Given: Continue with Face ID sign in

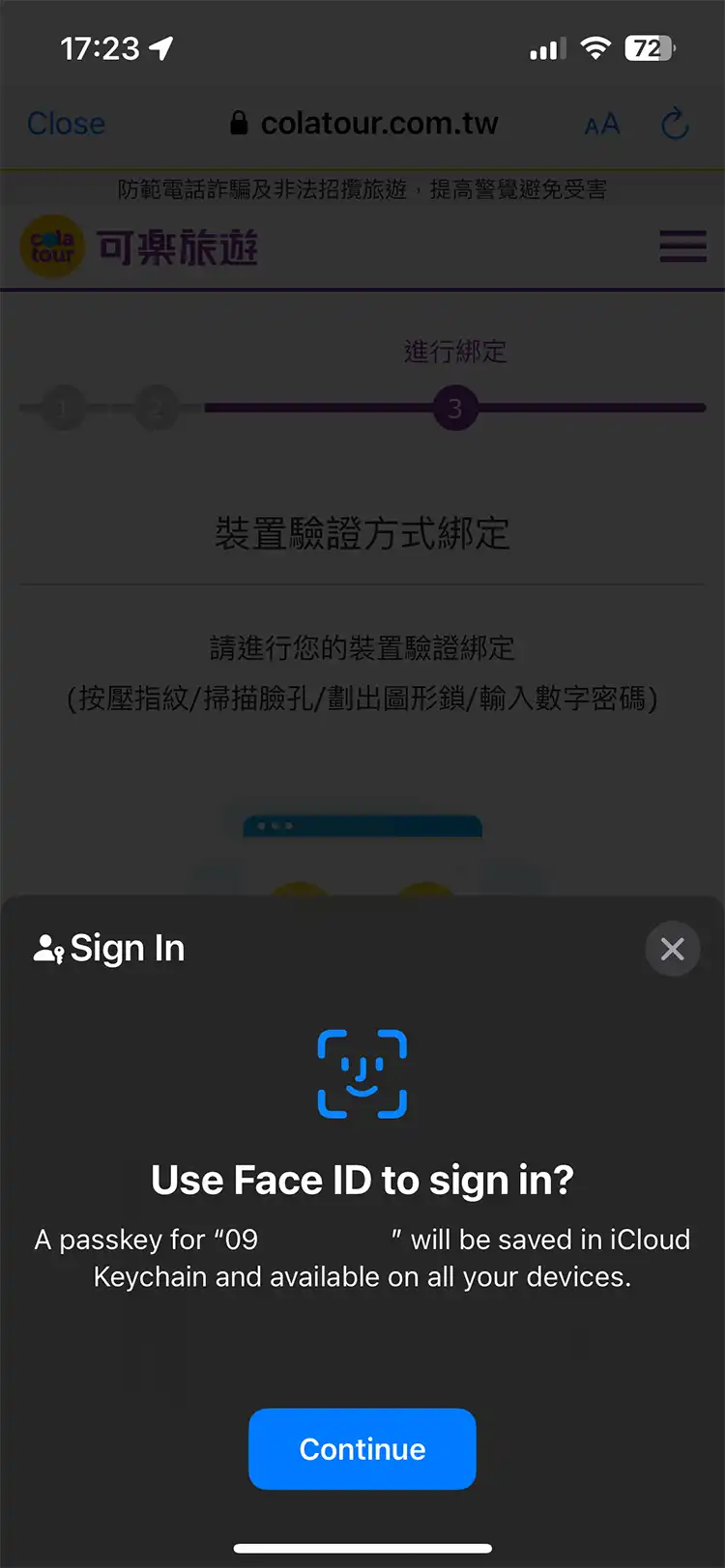Looking at the screenshot, I should pos(362,1448).
